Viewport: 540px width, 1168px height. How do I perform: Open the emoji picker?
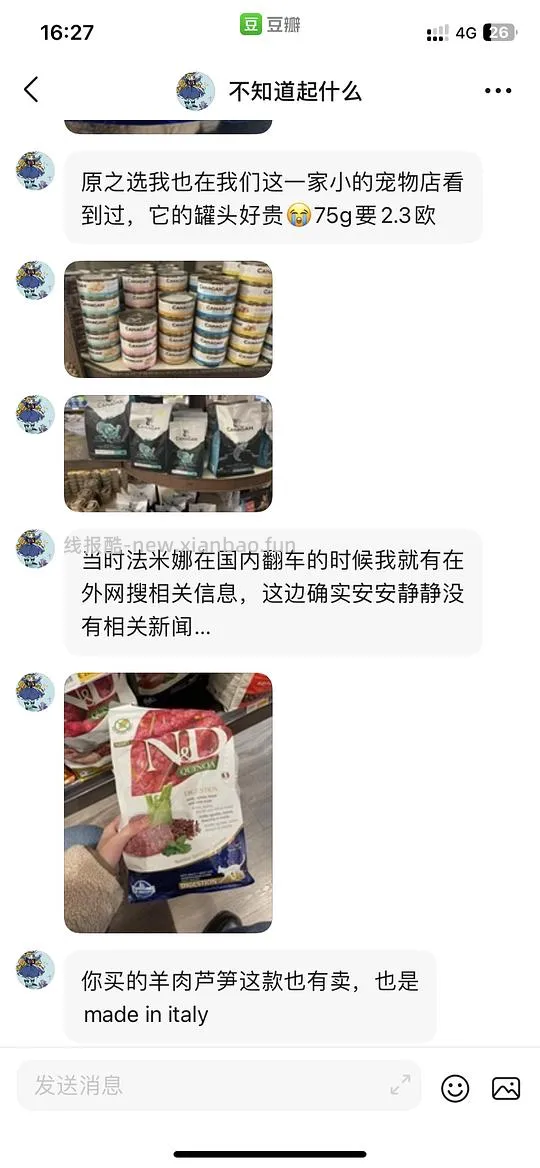pos(455,1088)
